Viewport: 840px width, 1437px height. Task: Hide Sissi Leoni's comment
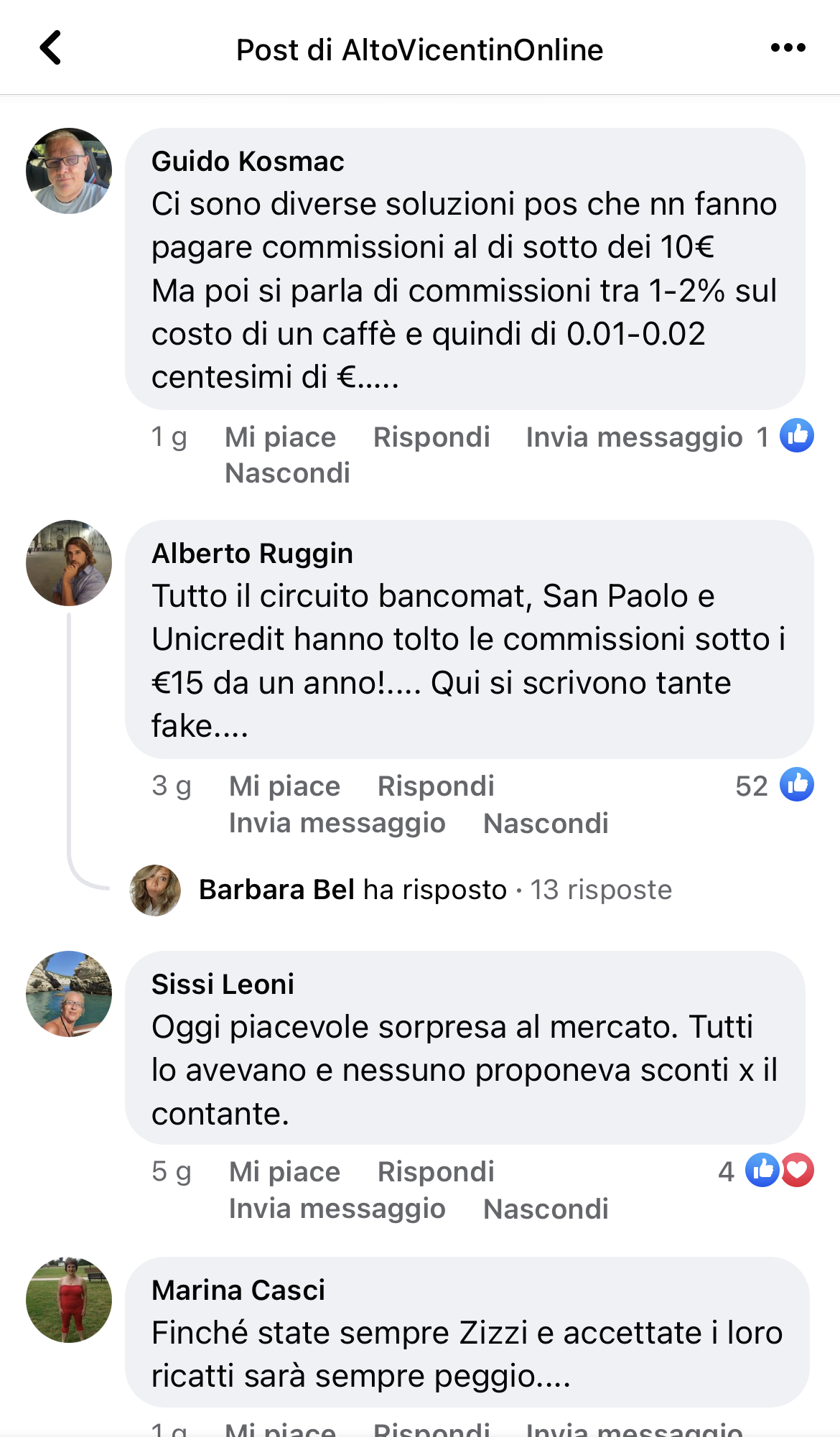[546, 1209]
